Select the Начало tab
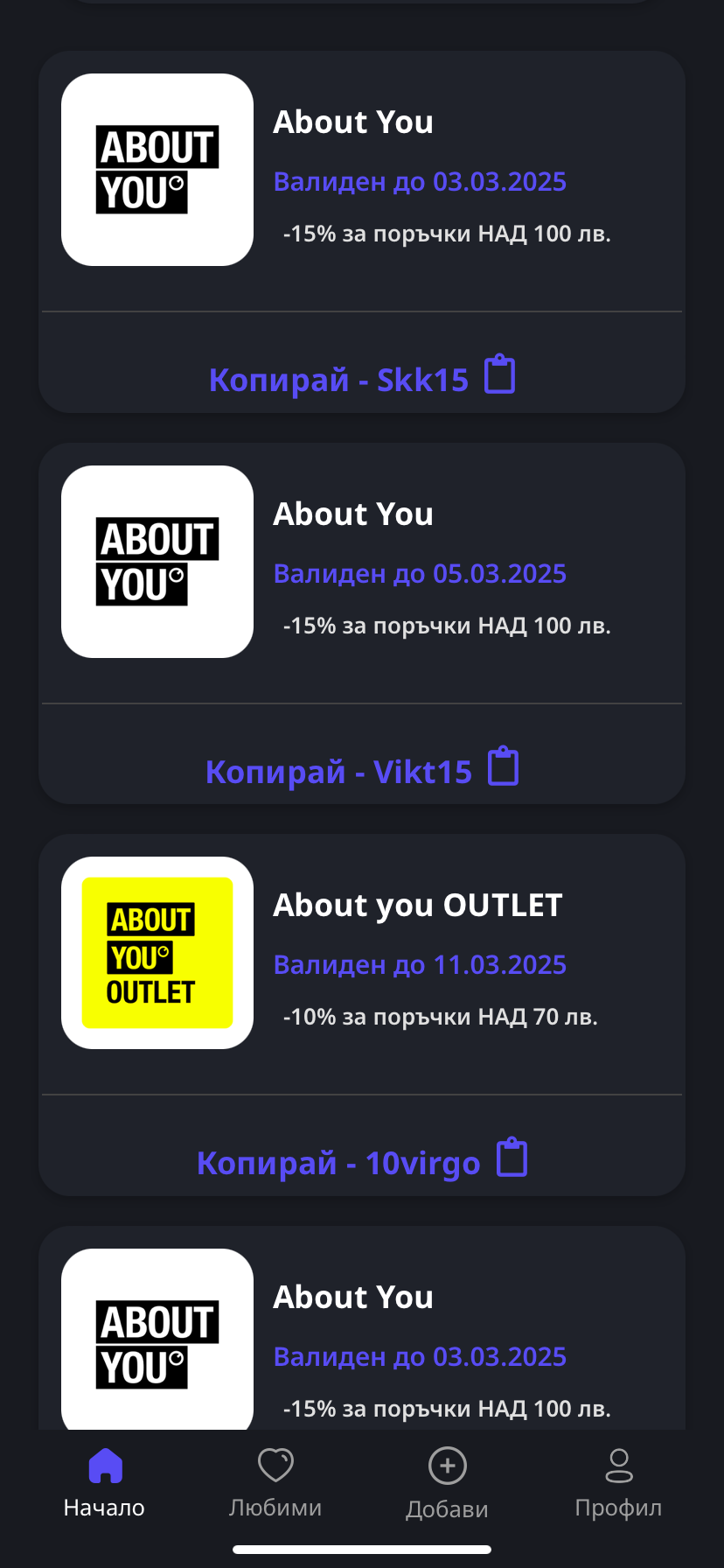The width and height of the screenshot is (724, 1568). (104, 1483)
